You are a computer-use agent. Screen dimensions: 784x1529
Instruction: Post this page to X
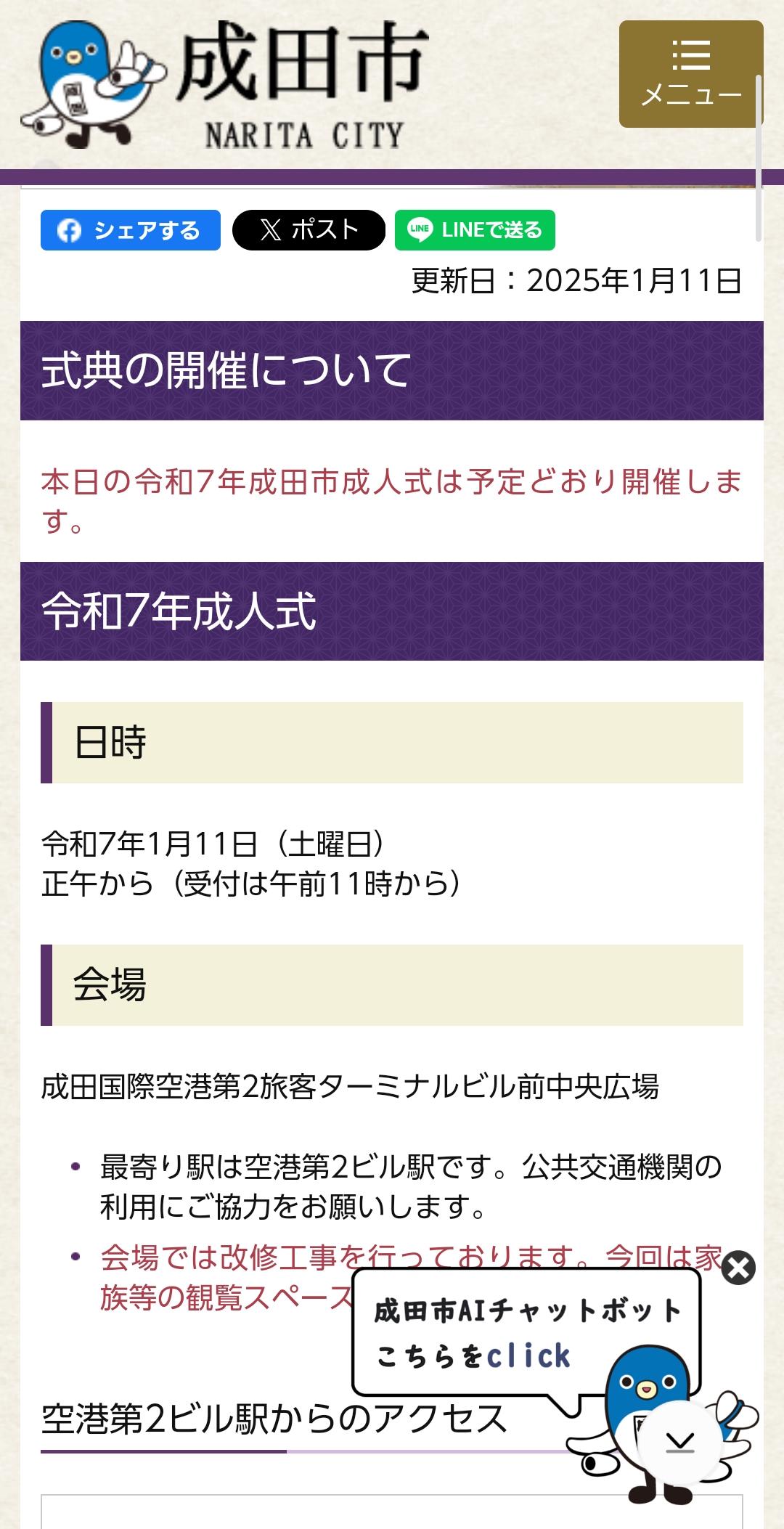(x=309, y=230)
